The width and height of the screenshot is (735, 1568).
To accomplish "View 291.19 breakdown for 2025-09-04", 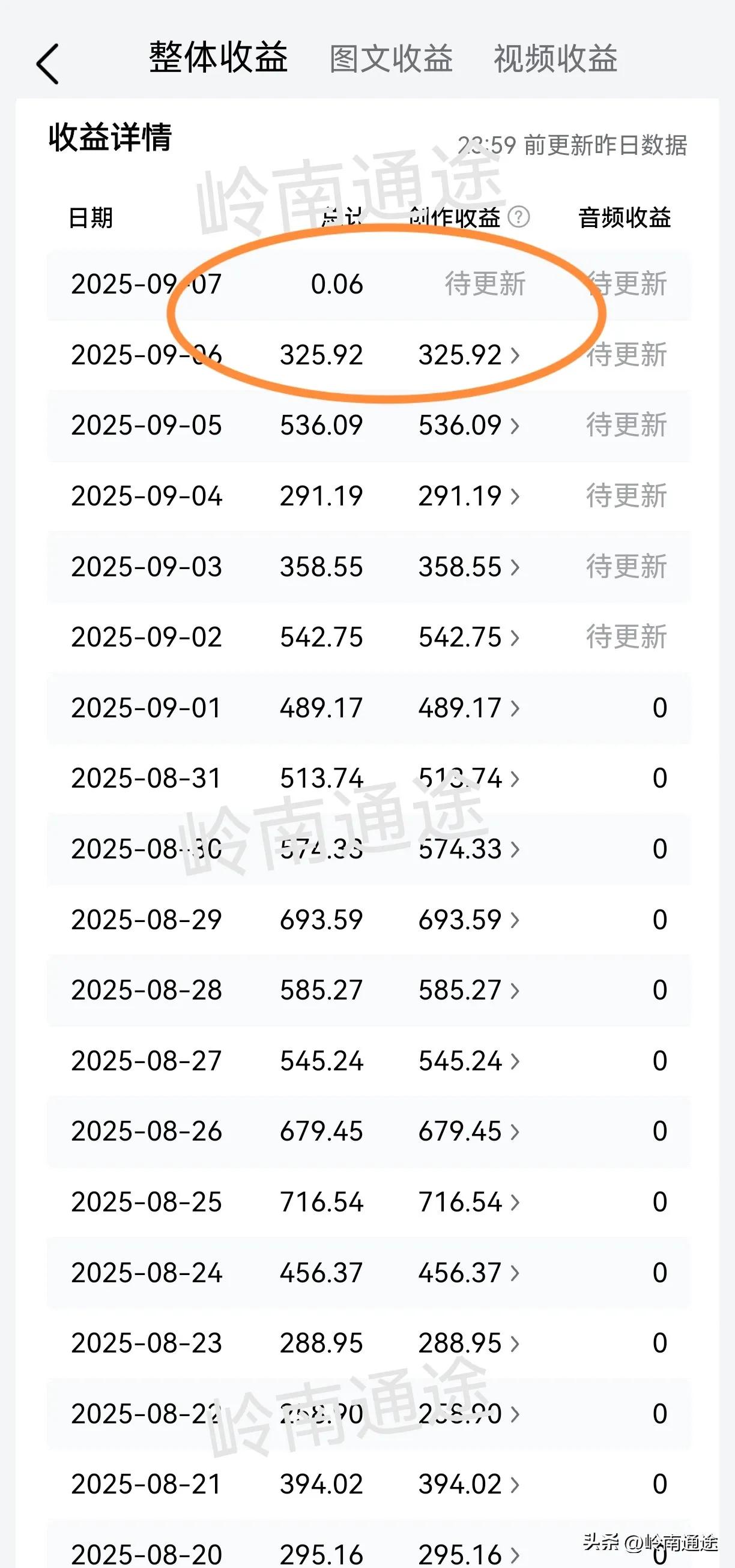I will coord(469,496).
